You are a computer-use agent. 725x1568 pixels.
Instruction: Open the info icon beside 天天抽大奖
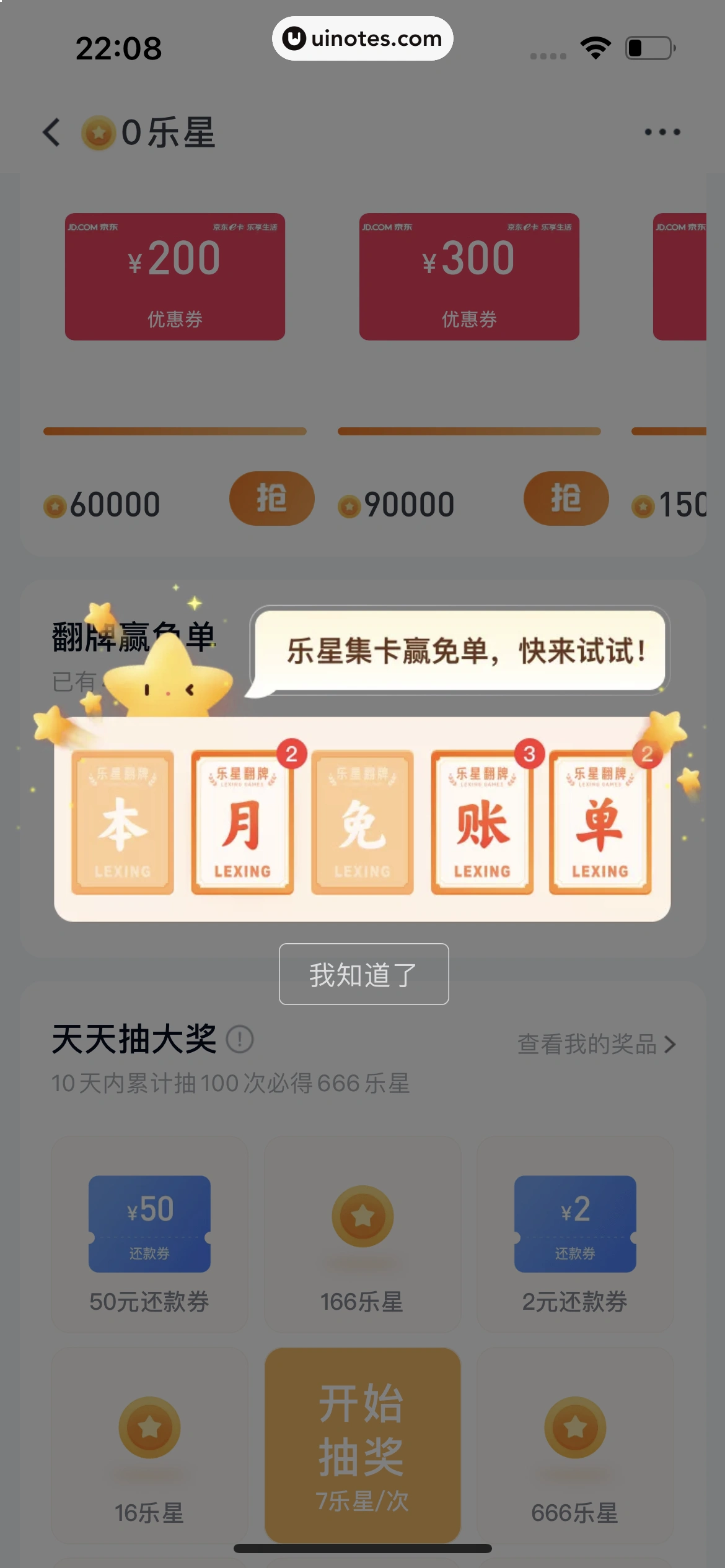240,1039
